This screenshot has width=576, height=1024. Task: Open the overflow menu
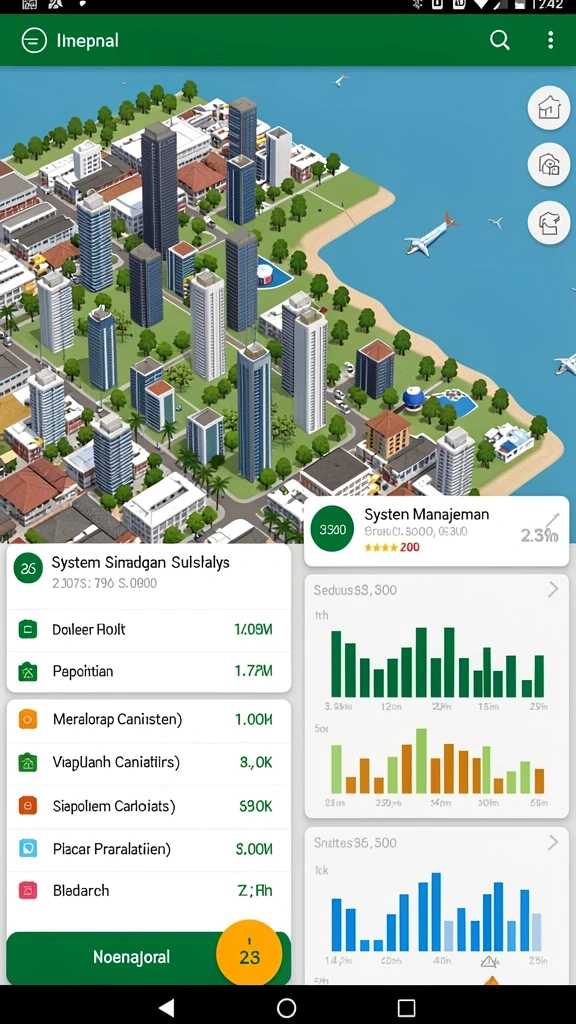[x=551, y=40]
